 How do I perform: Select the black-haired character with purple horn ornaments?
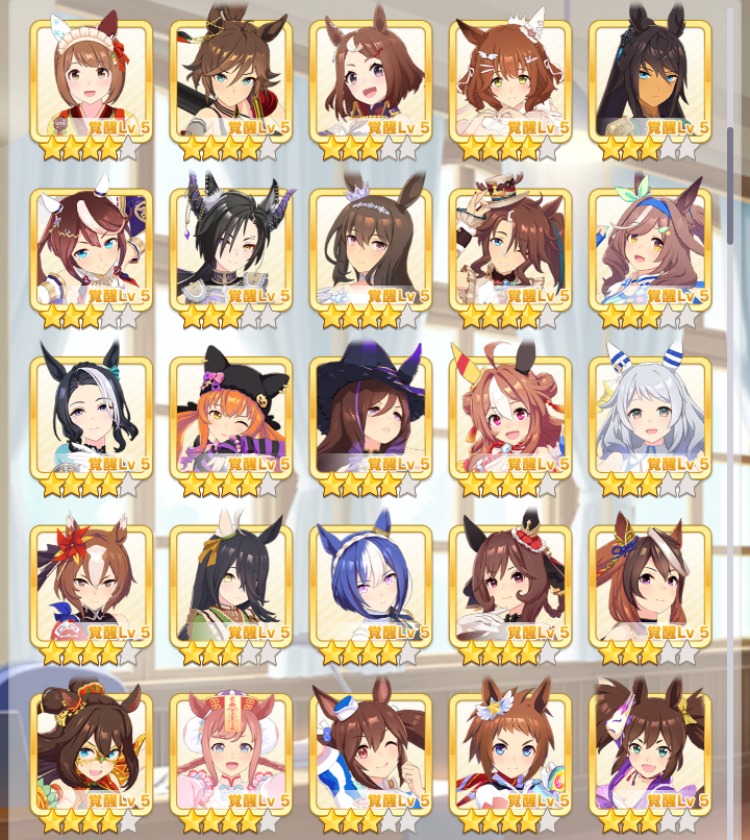point(231,250)
